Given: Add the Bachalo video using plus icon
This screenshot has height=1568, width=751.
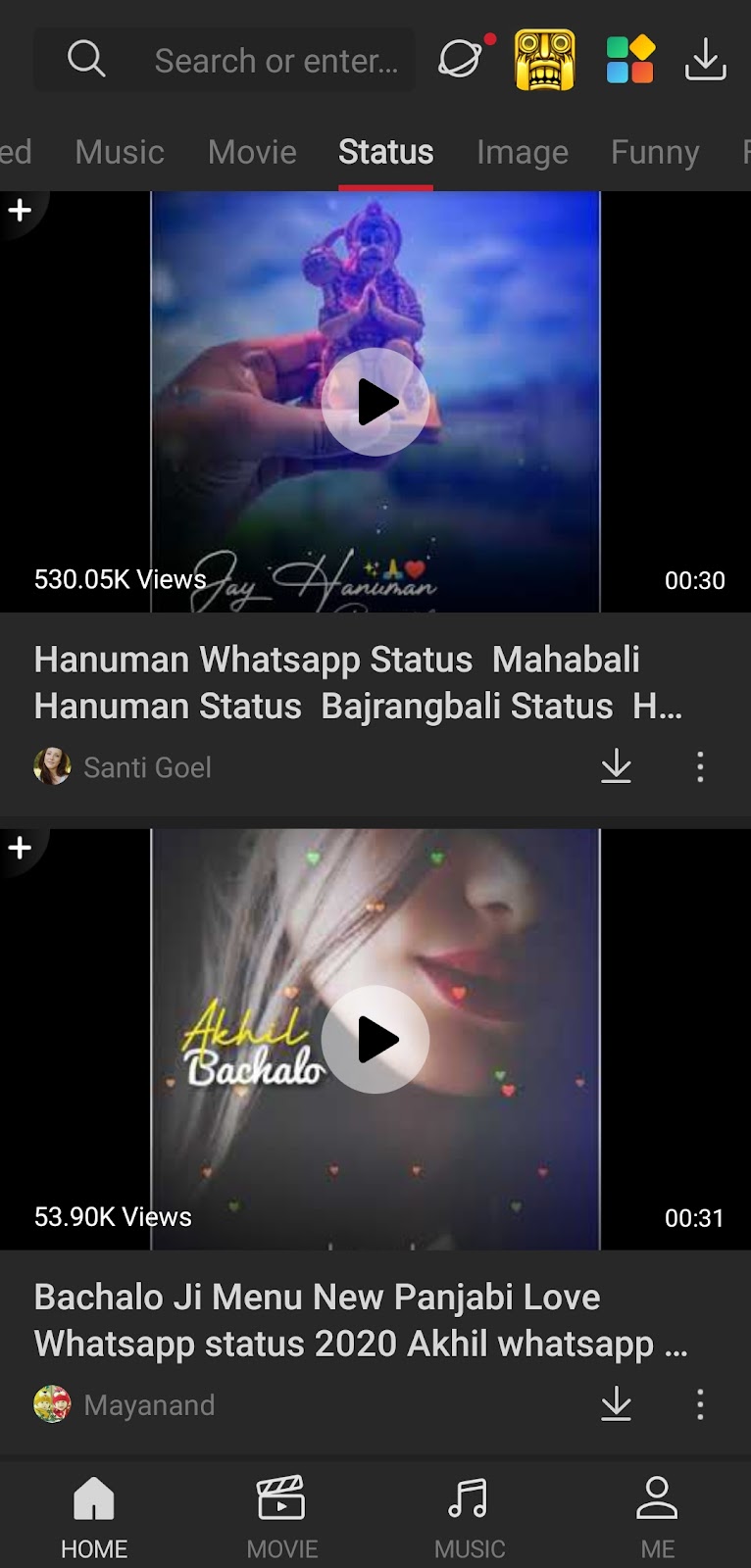Looking at the screenshot, I should (20, 848).
